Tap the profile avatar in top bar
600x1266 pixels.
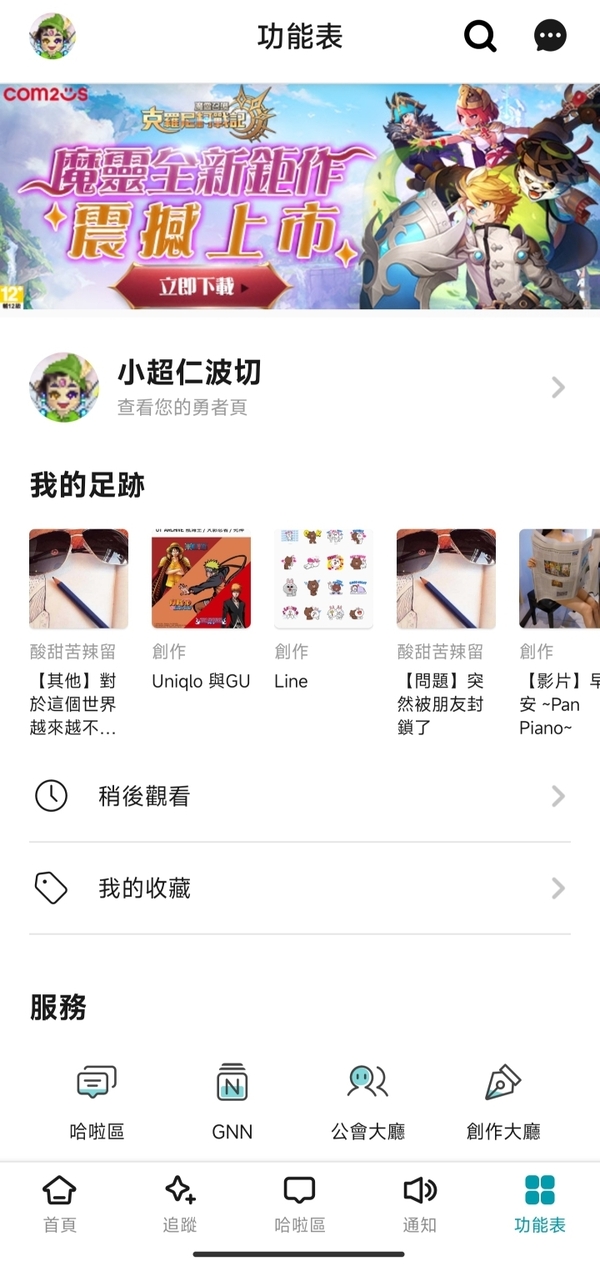coord(53,37)
